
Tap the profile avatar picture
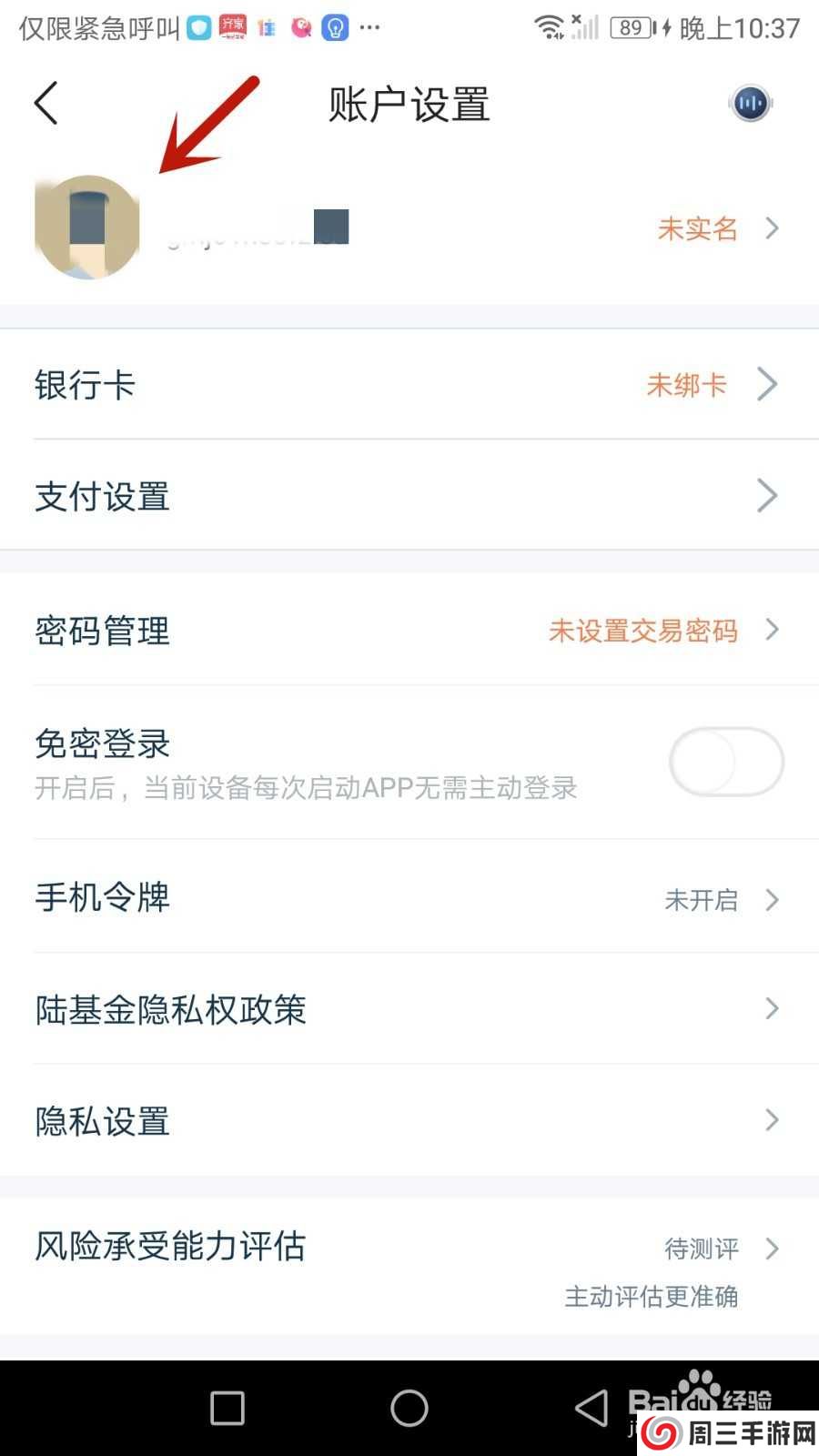(86, 226)
